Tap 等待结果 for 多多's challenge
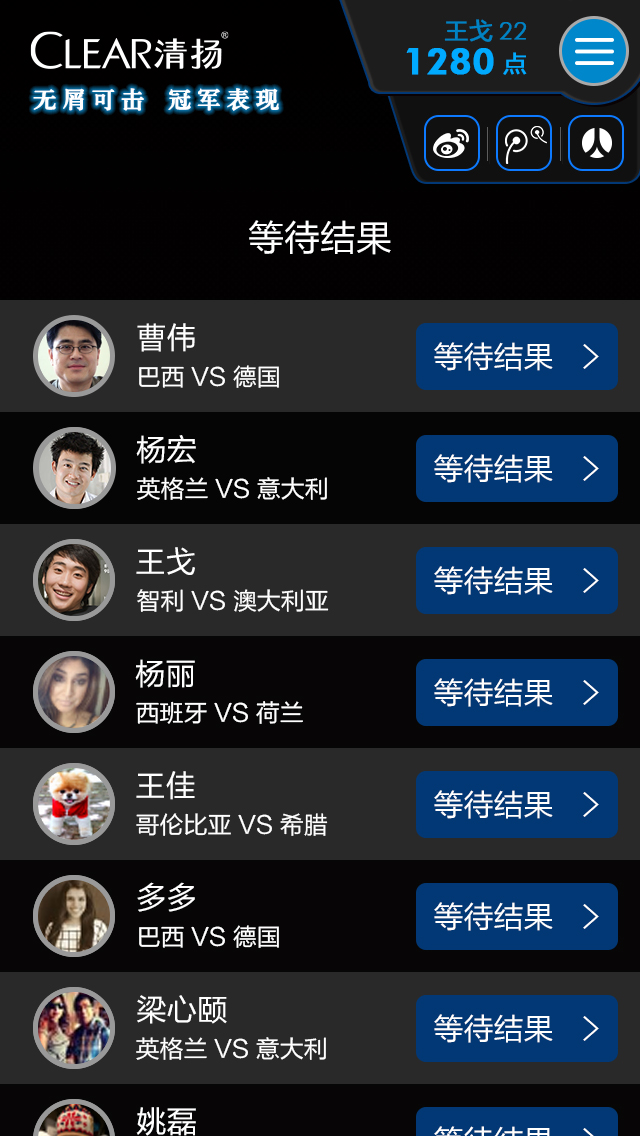This screenshot has height=1136, width=640. point(517,916)
